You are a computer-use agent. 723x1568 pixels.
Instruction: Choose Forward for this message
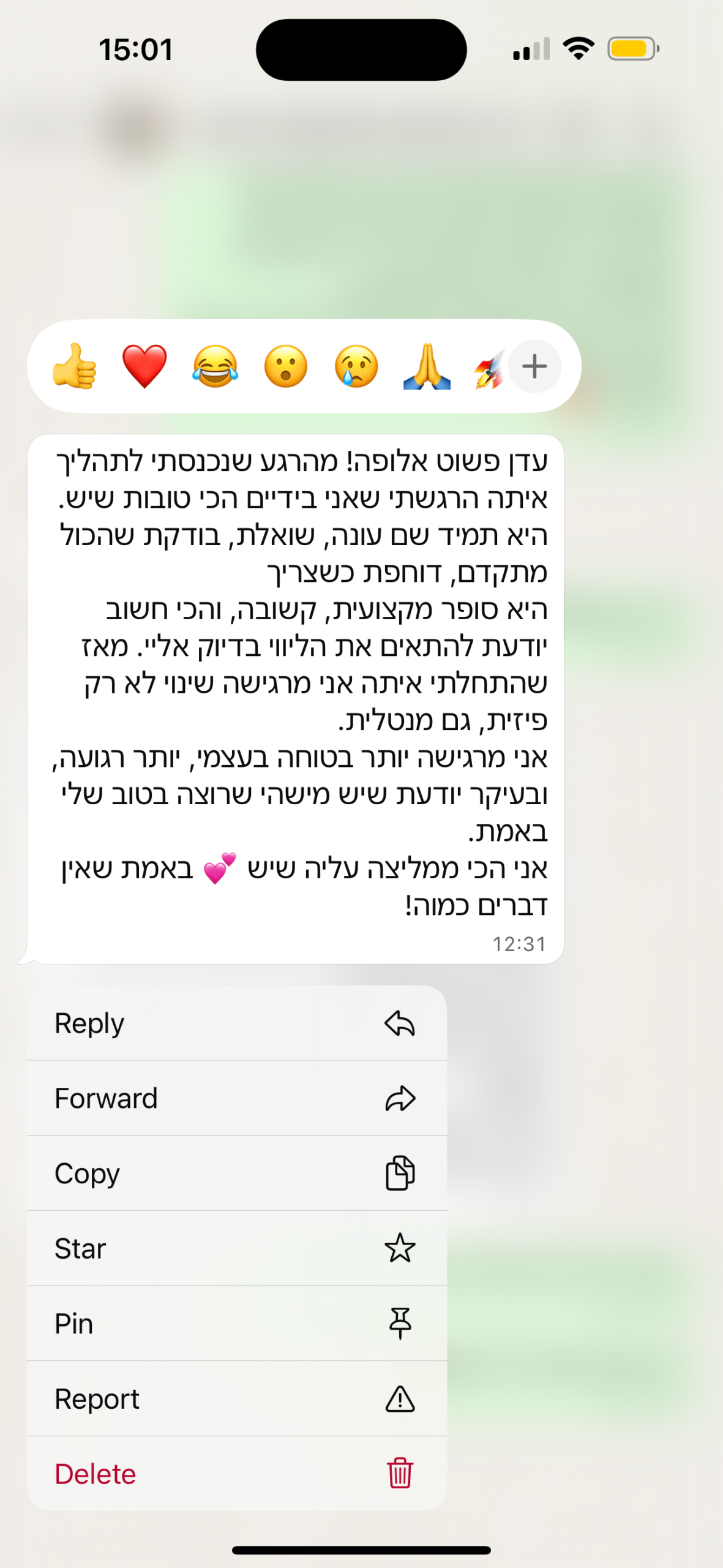pos(236,1098)
